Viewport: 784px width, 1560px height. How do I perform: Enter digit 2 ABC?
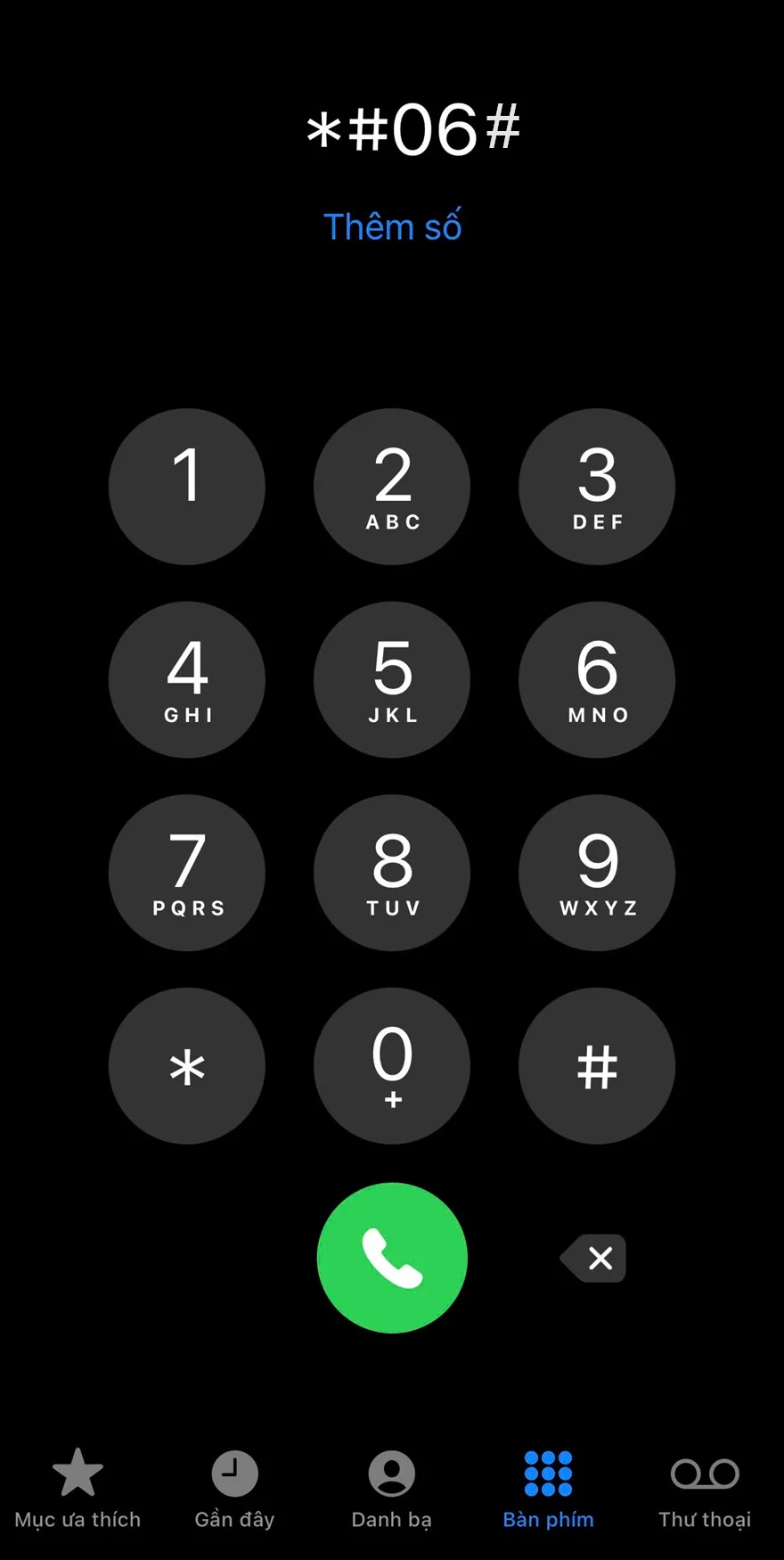tap(392, 487)
